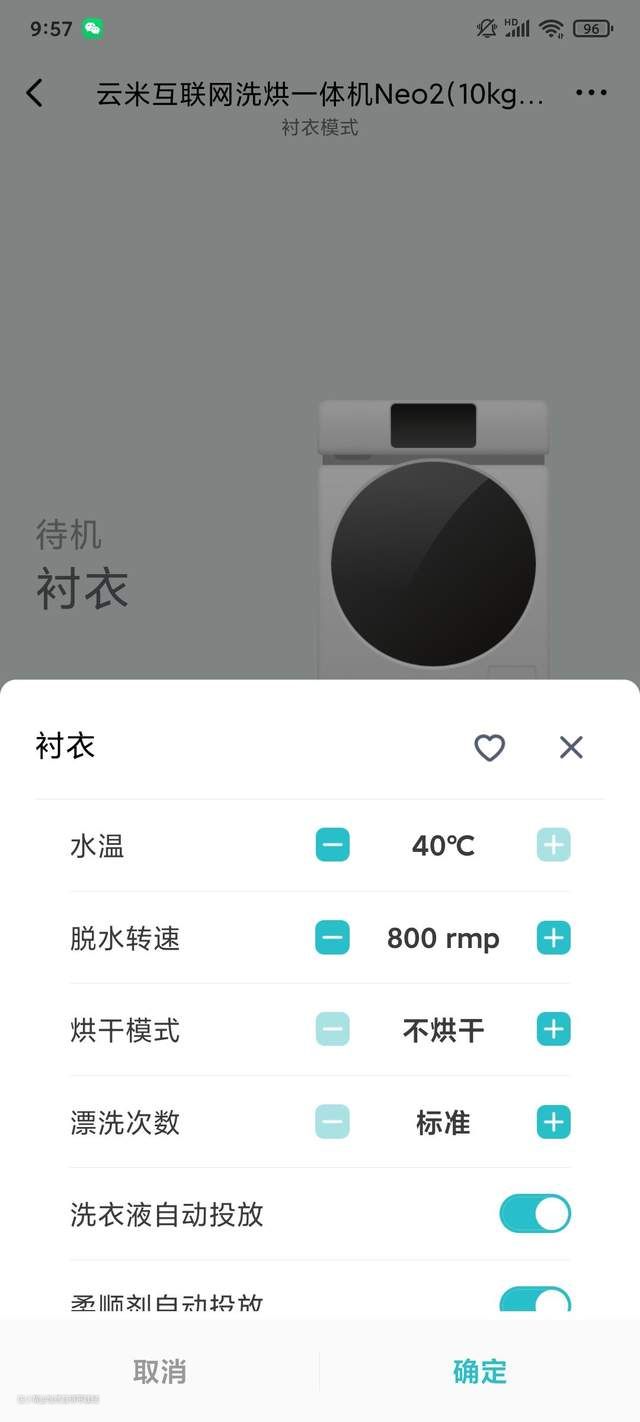Toggle 洗衣液自动投放 switch off
Screen dimensions: 640x1422
click(x=535, y=1214)
